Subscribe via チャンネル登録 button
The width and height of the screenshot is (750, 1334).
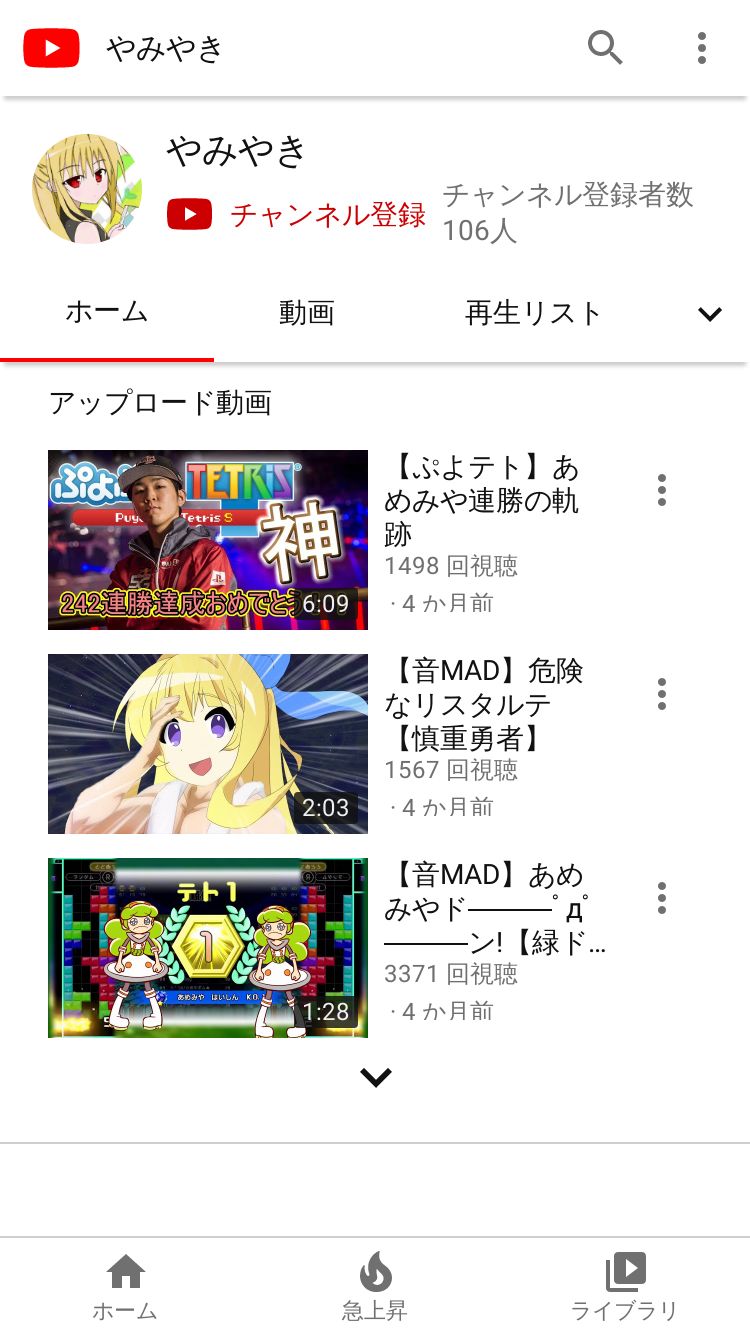tap(297, 214)
